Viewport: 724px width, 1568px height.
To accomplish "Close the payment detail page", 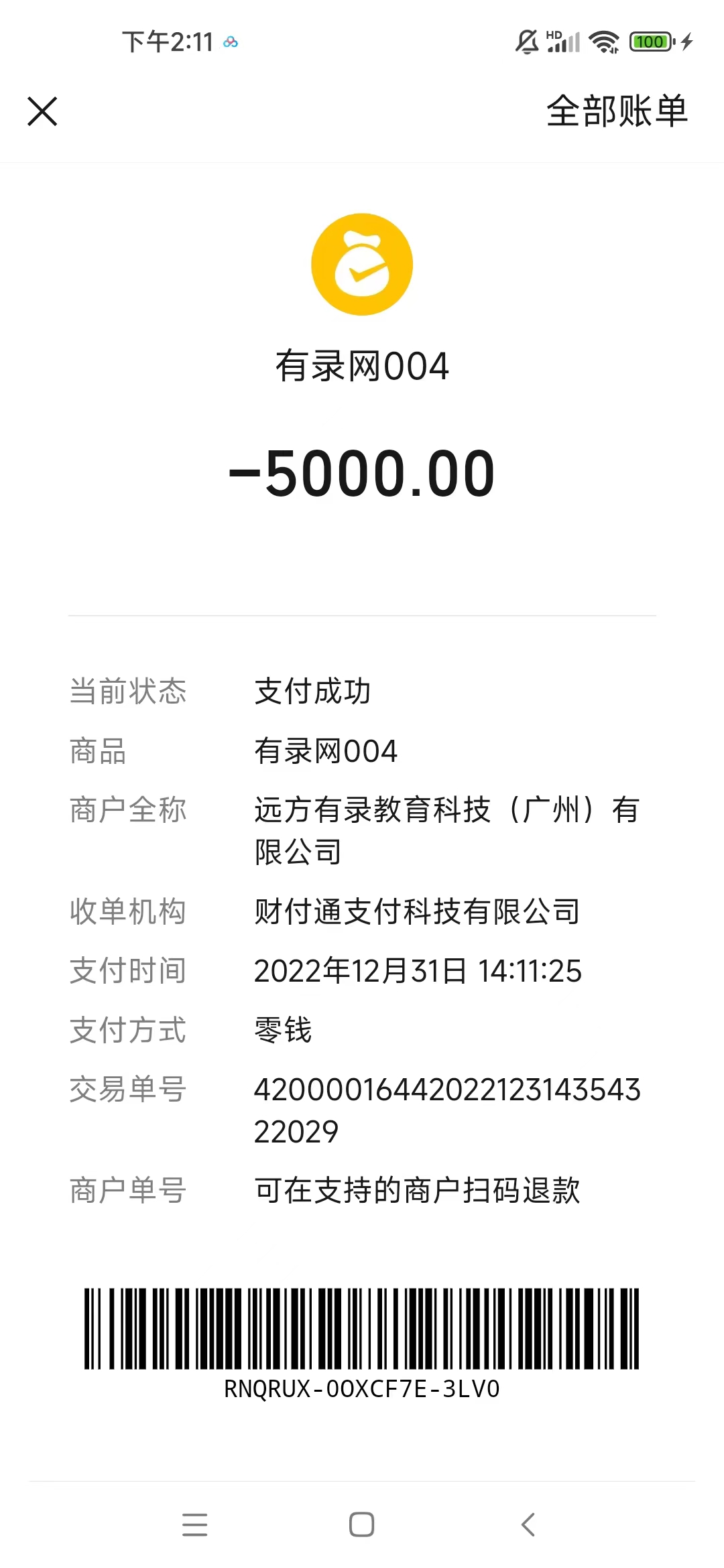I will [x=42, y=111].
